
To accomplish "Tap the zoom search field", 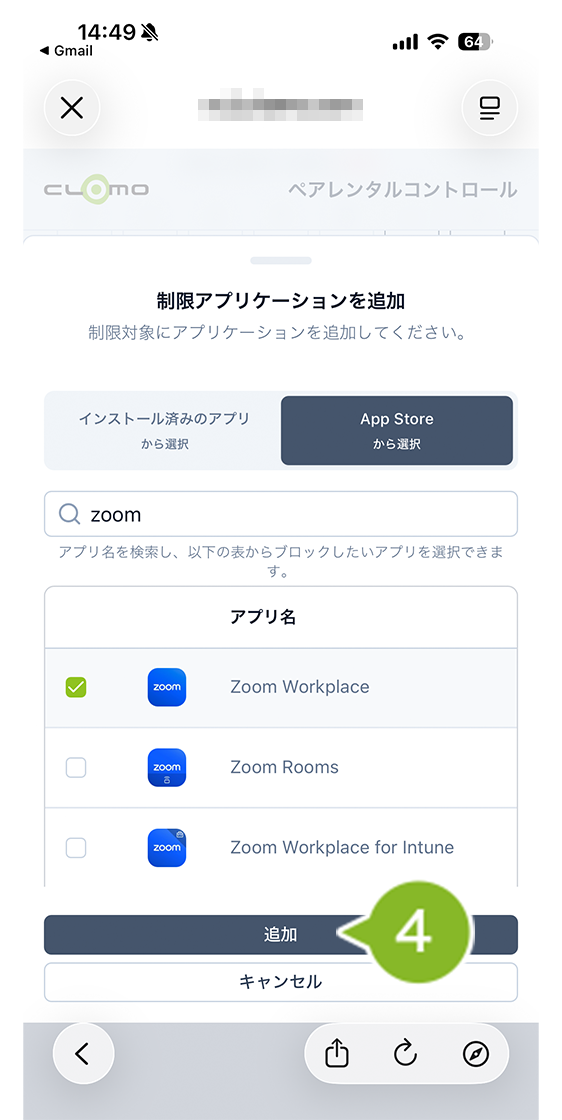I will tap(281, 514).
